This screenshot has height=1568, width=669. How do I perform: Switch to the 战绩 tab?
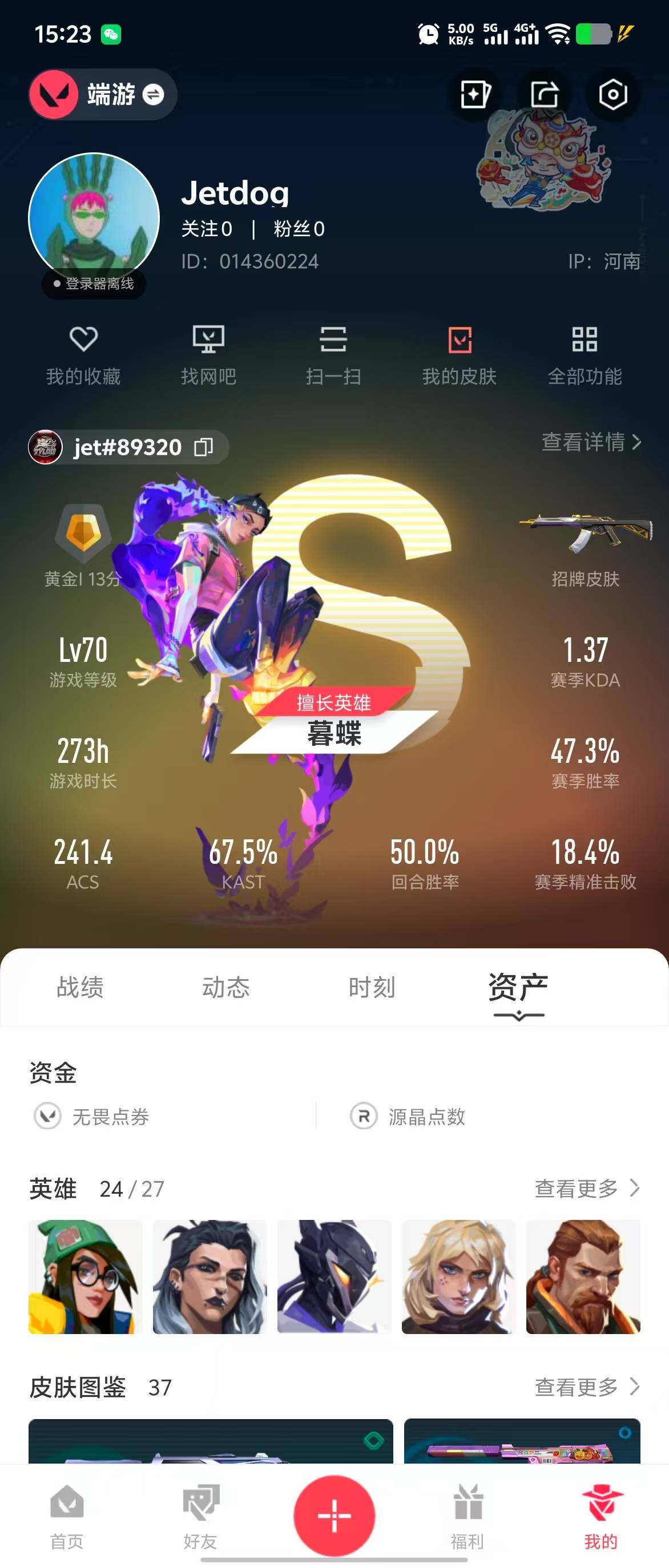click(80, 987)
